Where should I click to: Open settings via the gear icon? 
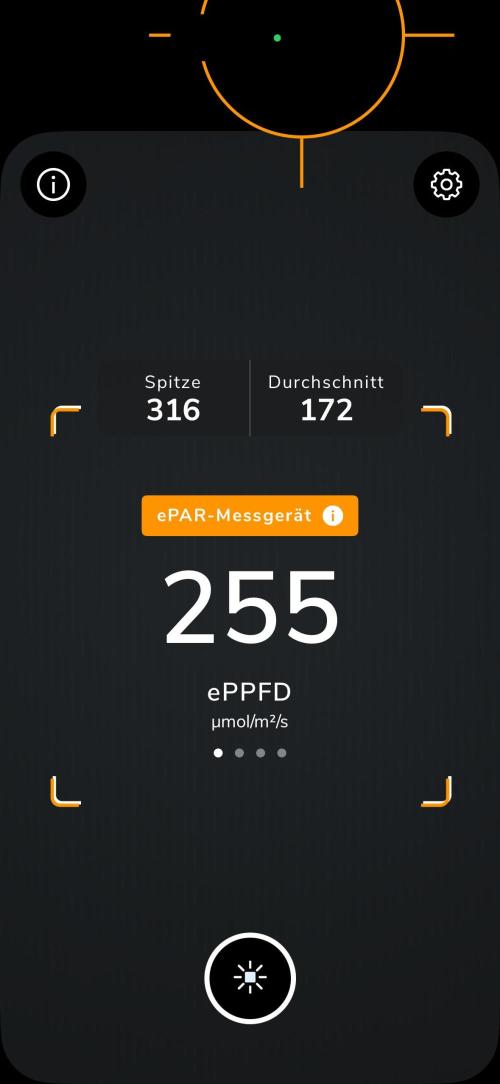(446, 185)
